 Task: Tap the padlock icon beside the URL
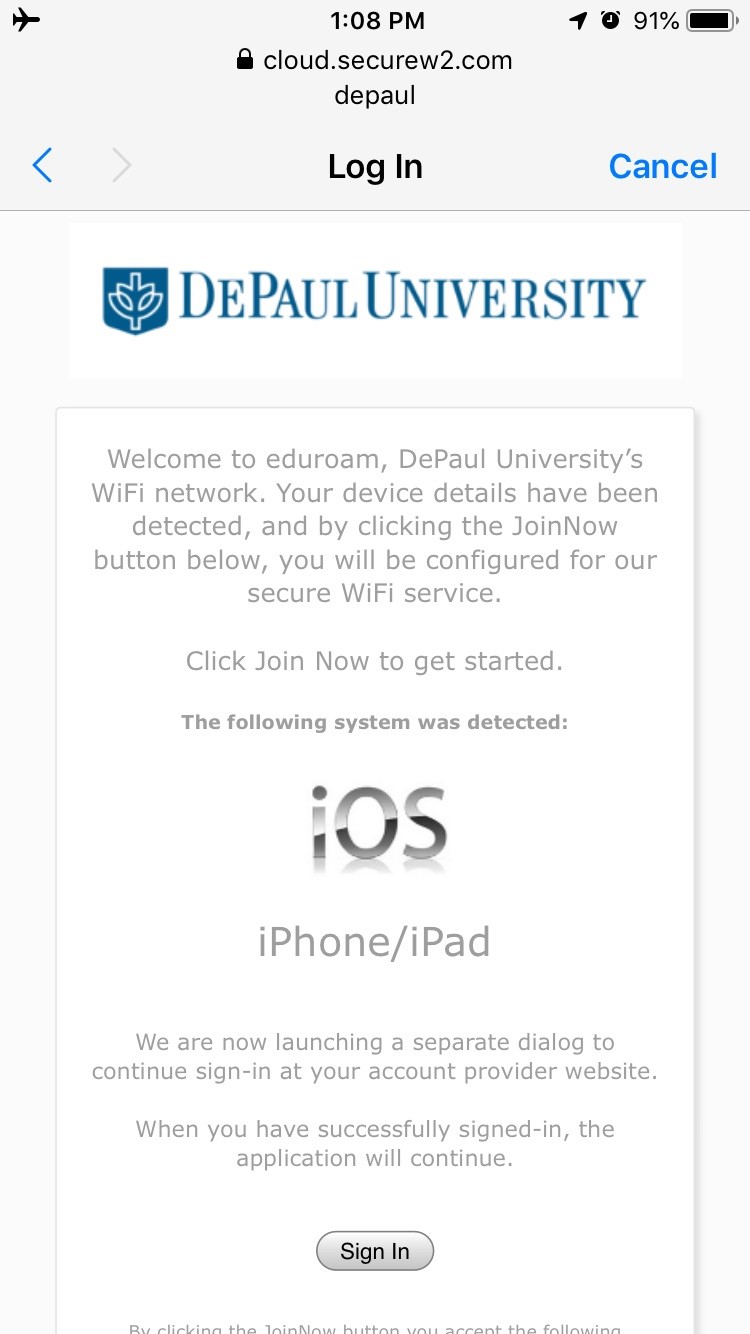(x=243, y=60)
